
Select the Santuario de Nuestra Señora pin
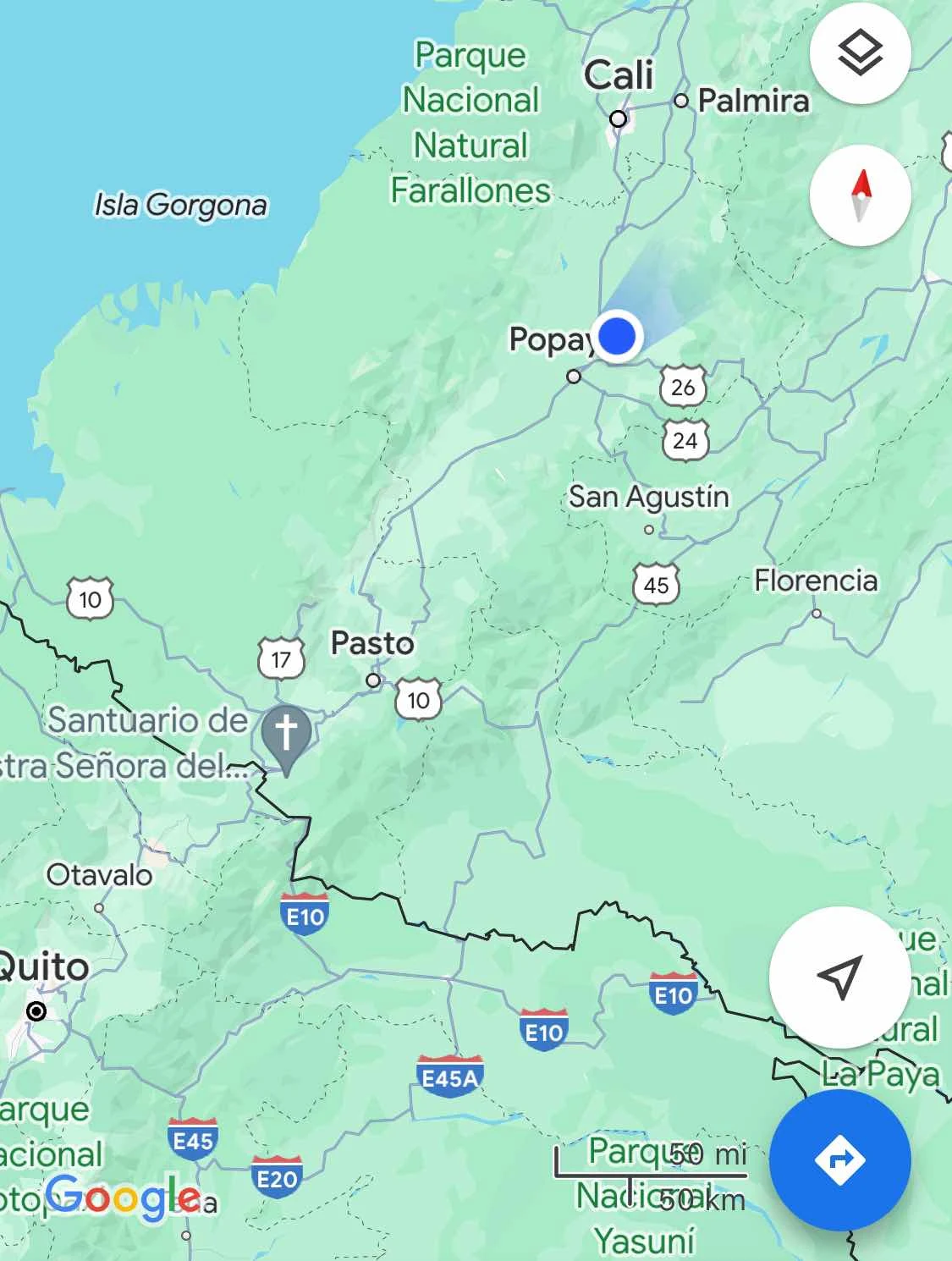coord(286,735)
